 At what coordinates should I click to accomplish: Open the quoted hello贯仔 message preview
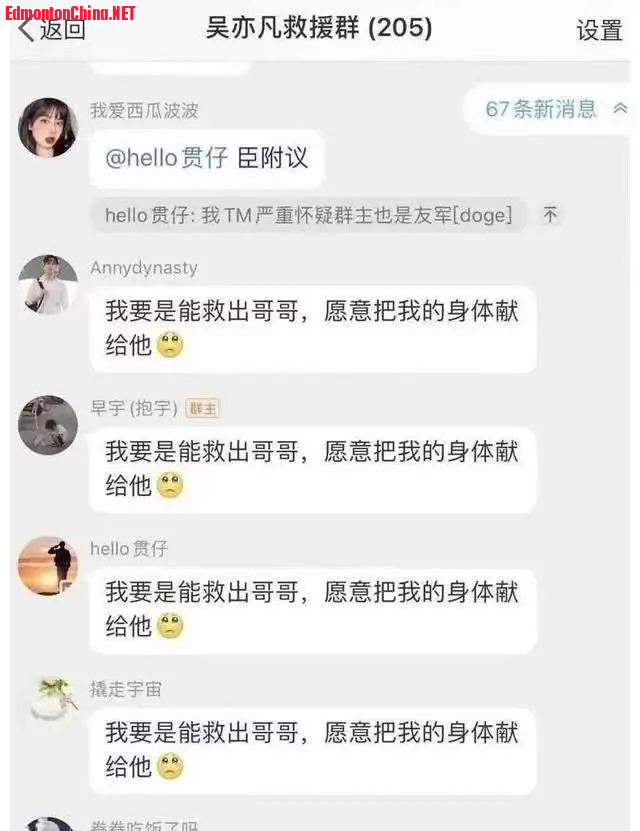(308, 214)
